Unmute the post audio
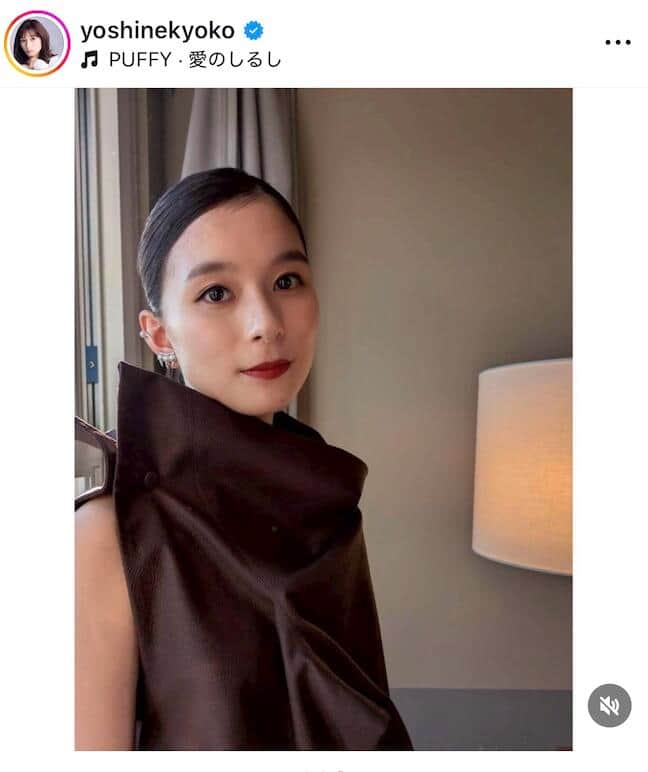 [x=609, y=705]
